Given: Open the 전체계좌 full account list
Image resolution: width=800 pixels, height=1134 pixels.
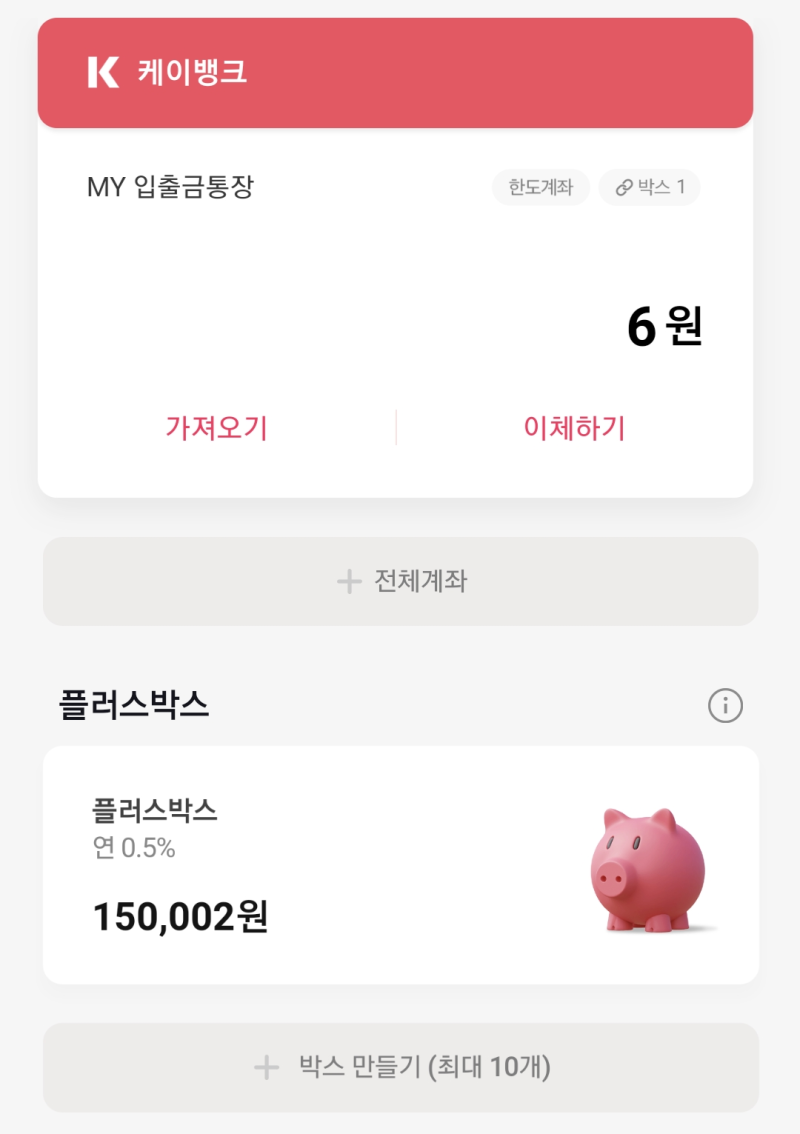Looking at the screenshot, I should coord(400,580).
